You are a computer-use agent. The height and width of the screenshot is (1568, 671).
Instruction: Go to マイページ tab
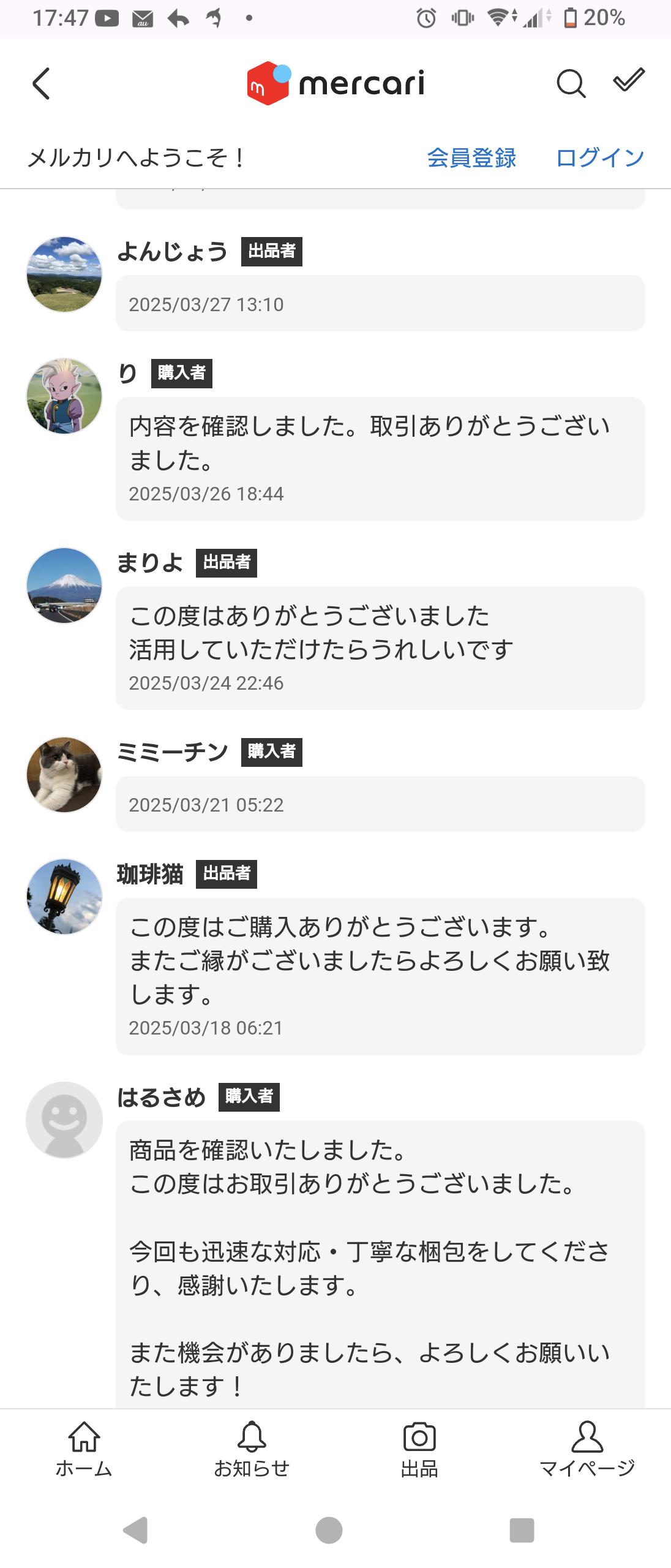click(x=587, y=1450)
